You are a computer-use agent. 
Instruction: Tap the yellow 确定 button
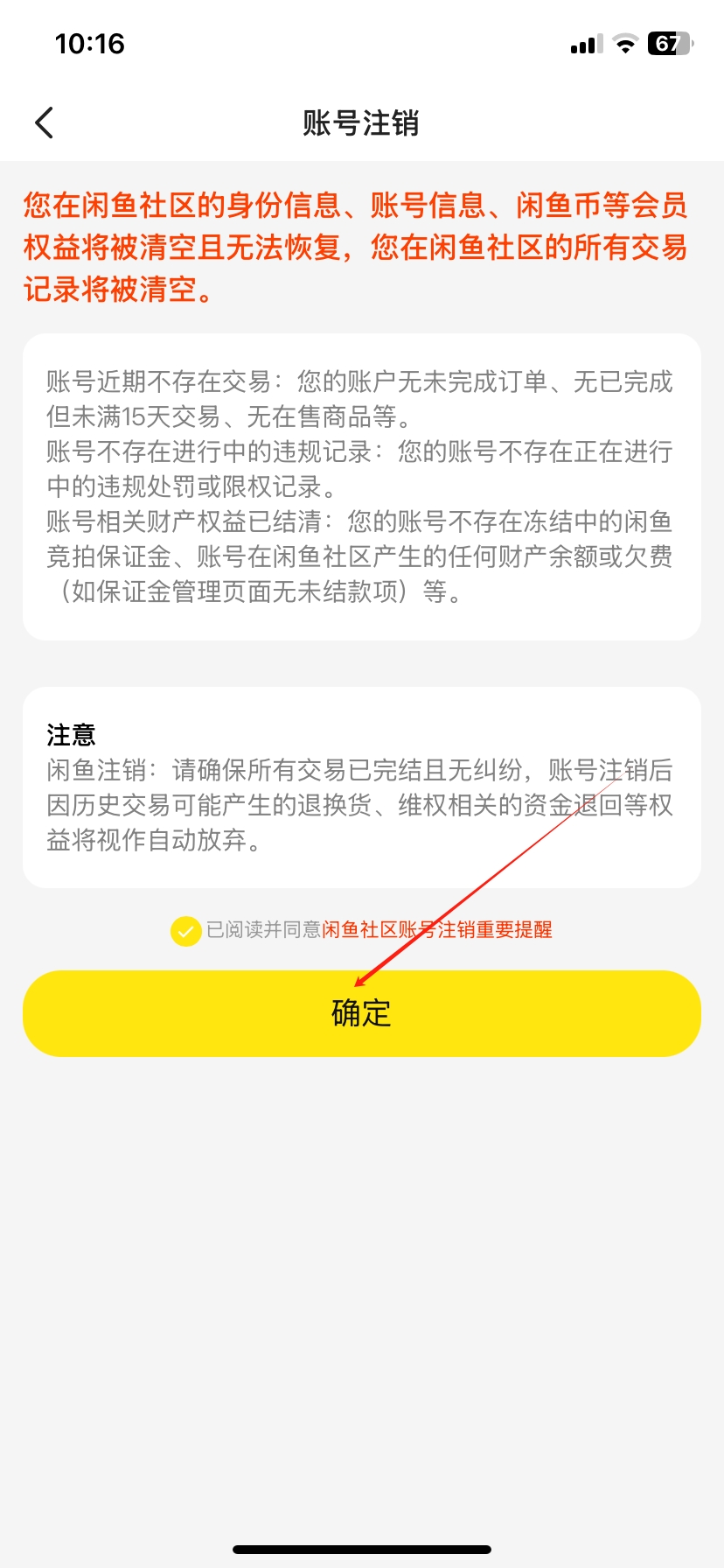click(x=362, y=1013)
